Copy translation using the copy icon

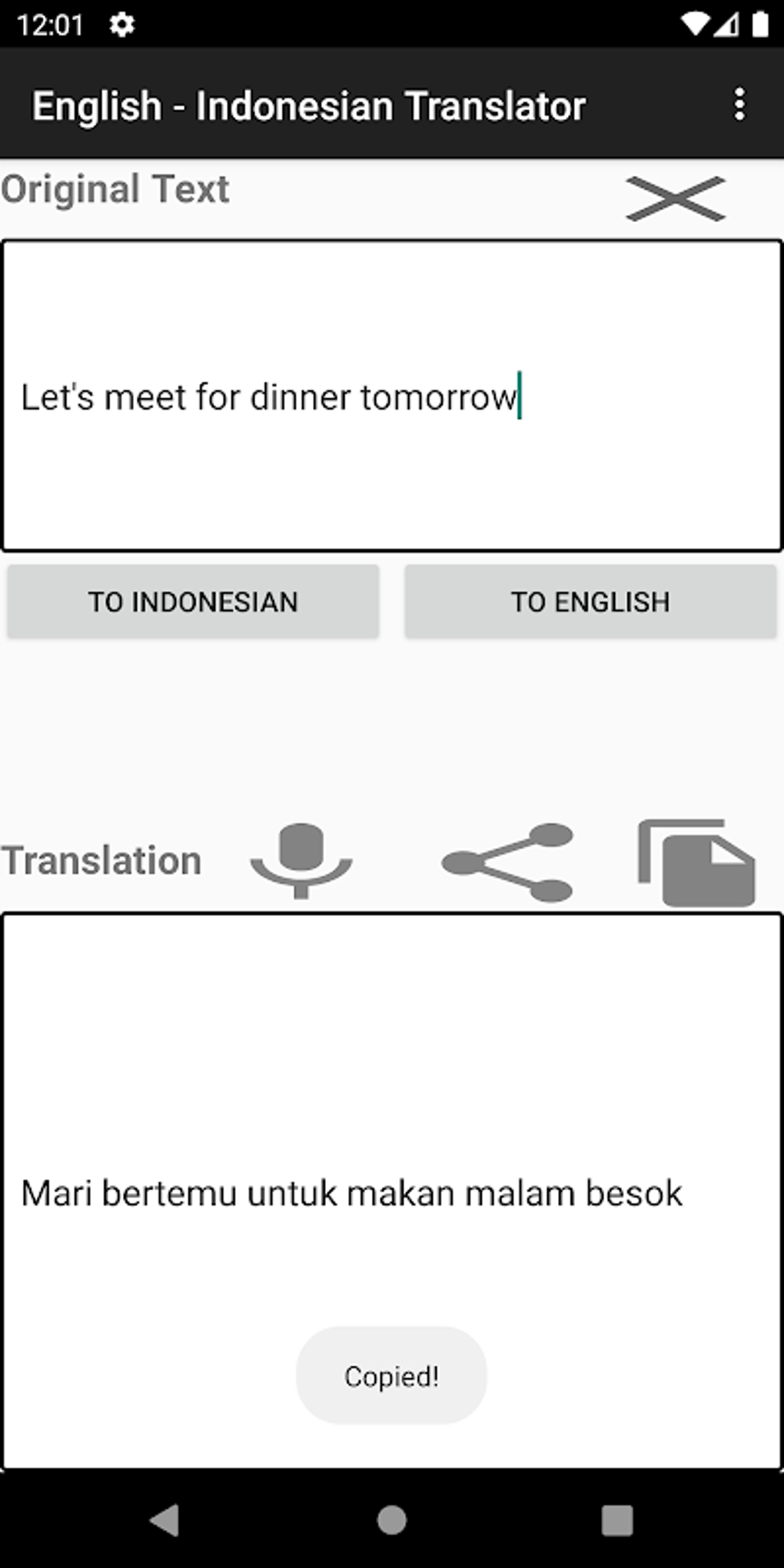(x=696, y=859)
